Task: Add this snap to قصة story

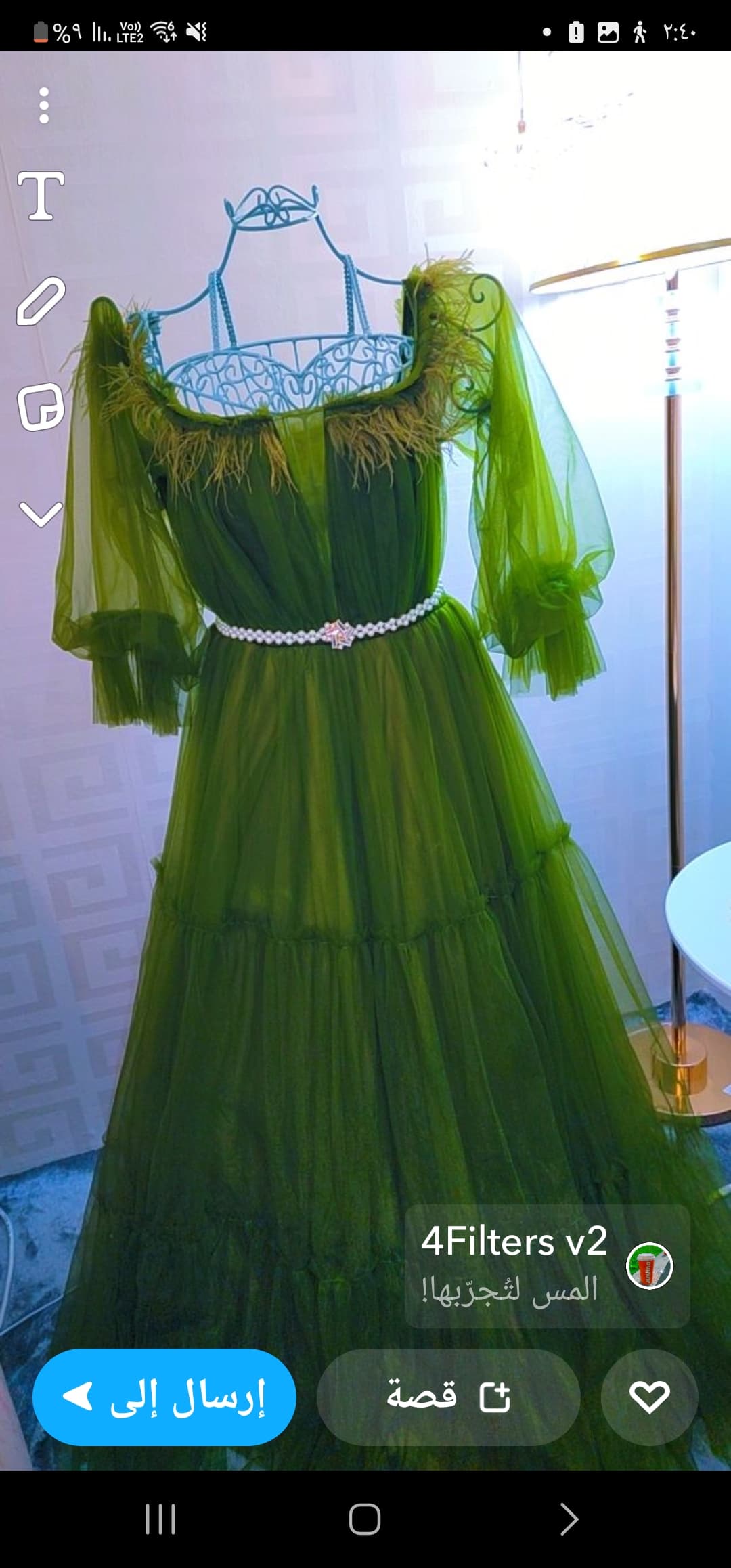Action: tap(448, 1397)
